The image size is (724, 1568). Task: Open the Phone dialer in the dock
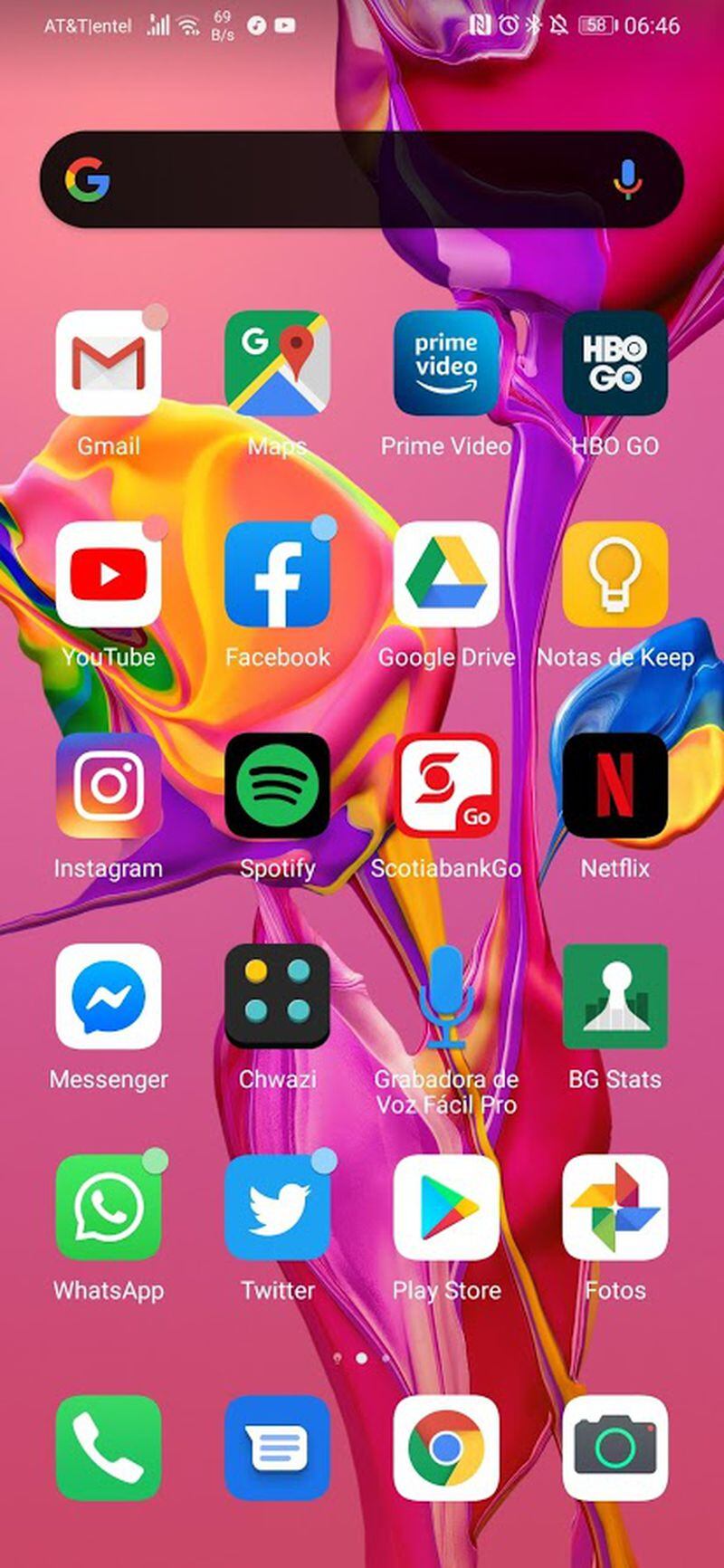109,1448
